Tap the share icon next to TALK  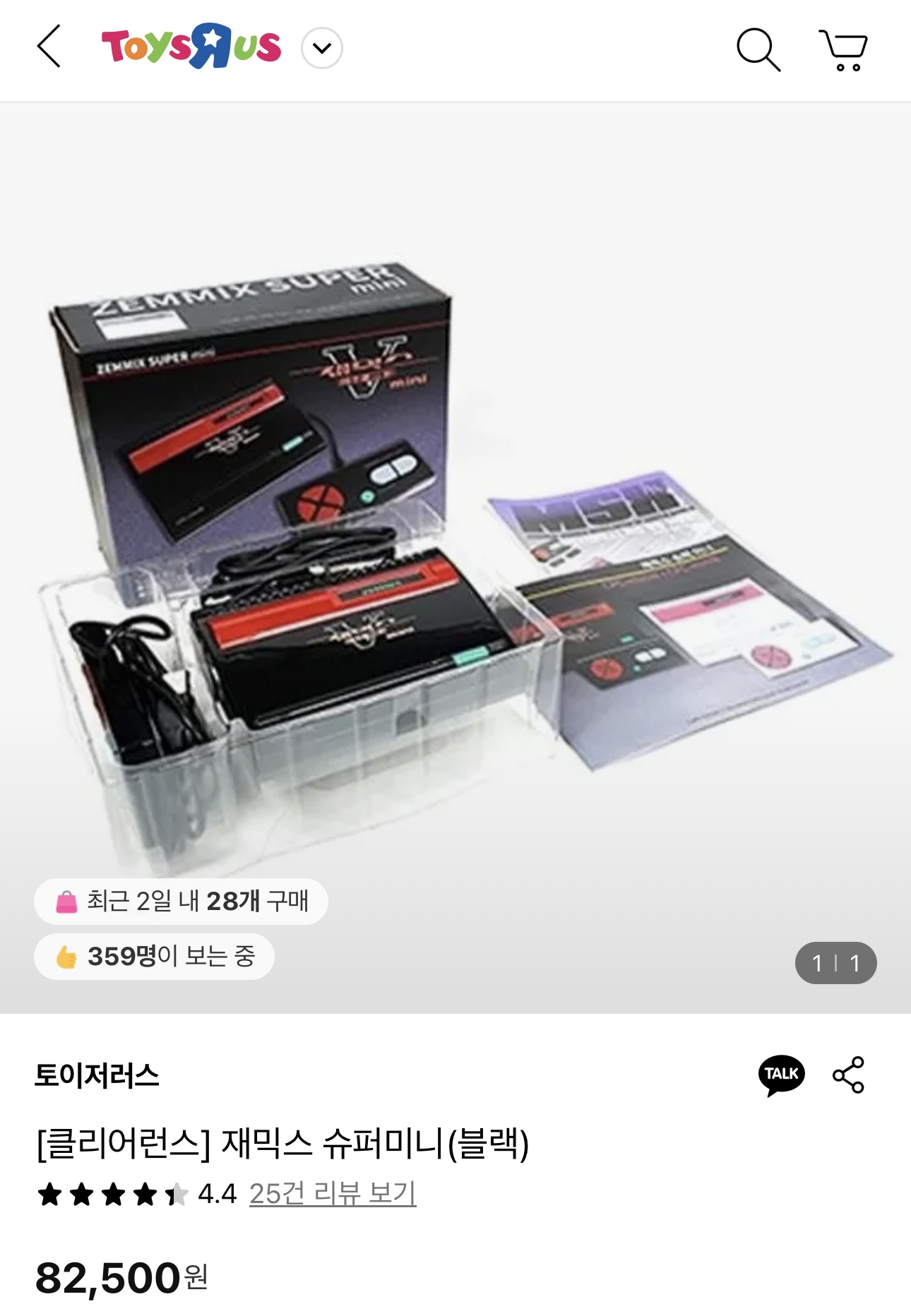[x=848, y=1075]
